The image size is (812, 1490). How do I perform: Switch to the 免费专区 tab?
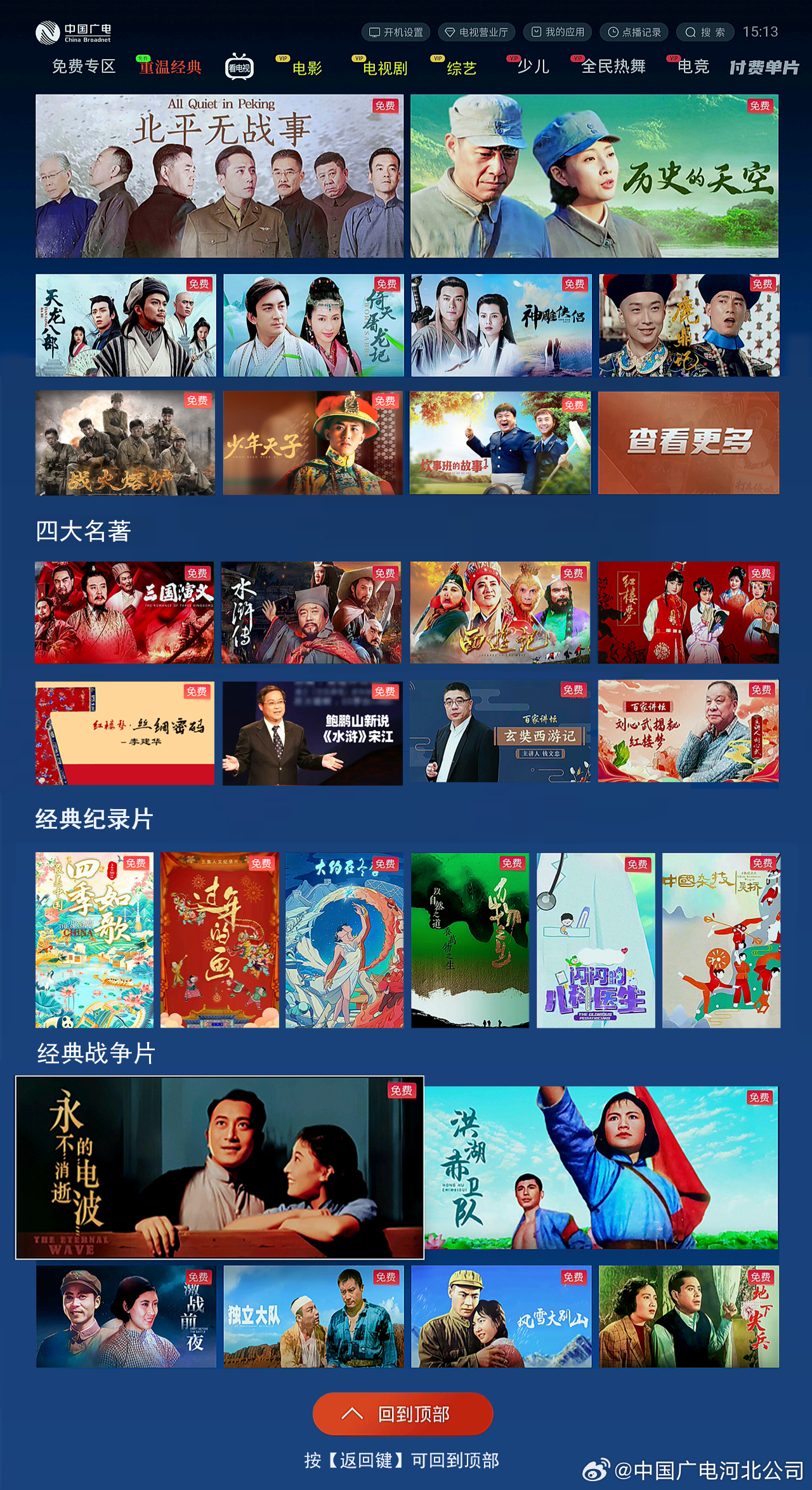tap(84, 67)
